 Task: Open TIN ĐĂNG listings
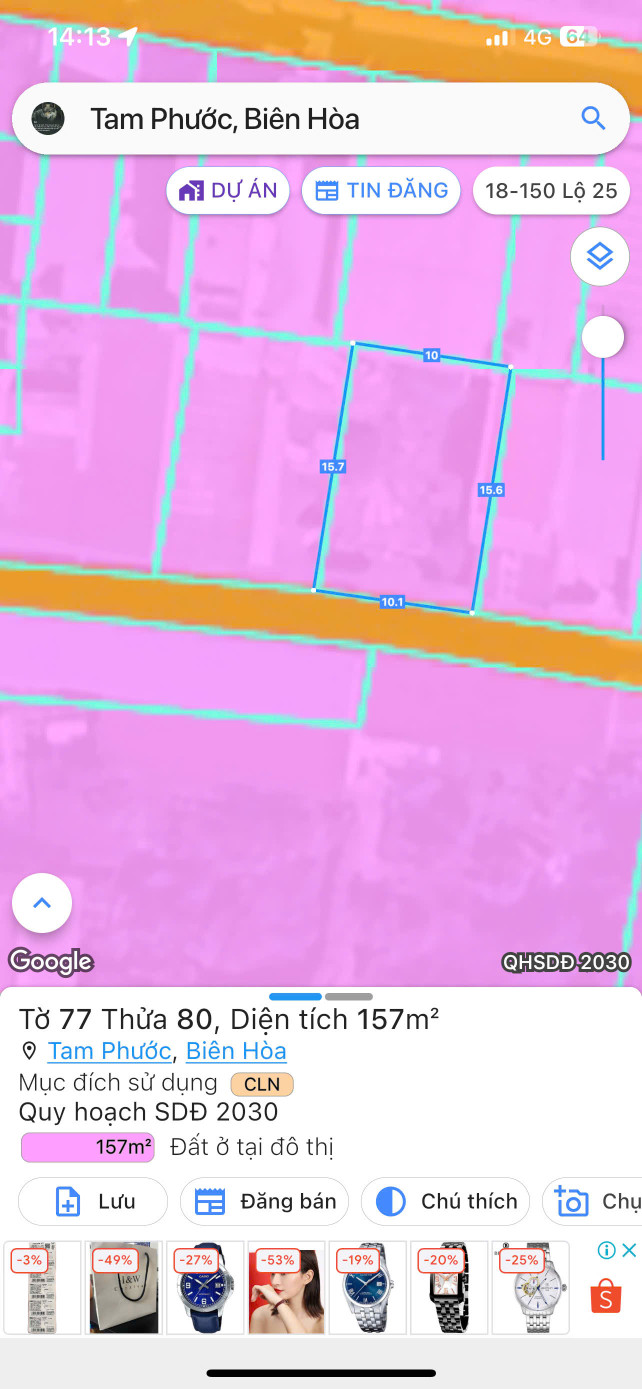[381, 191]
